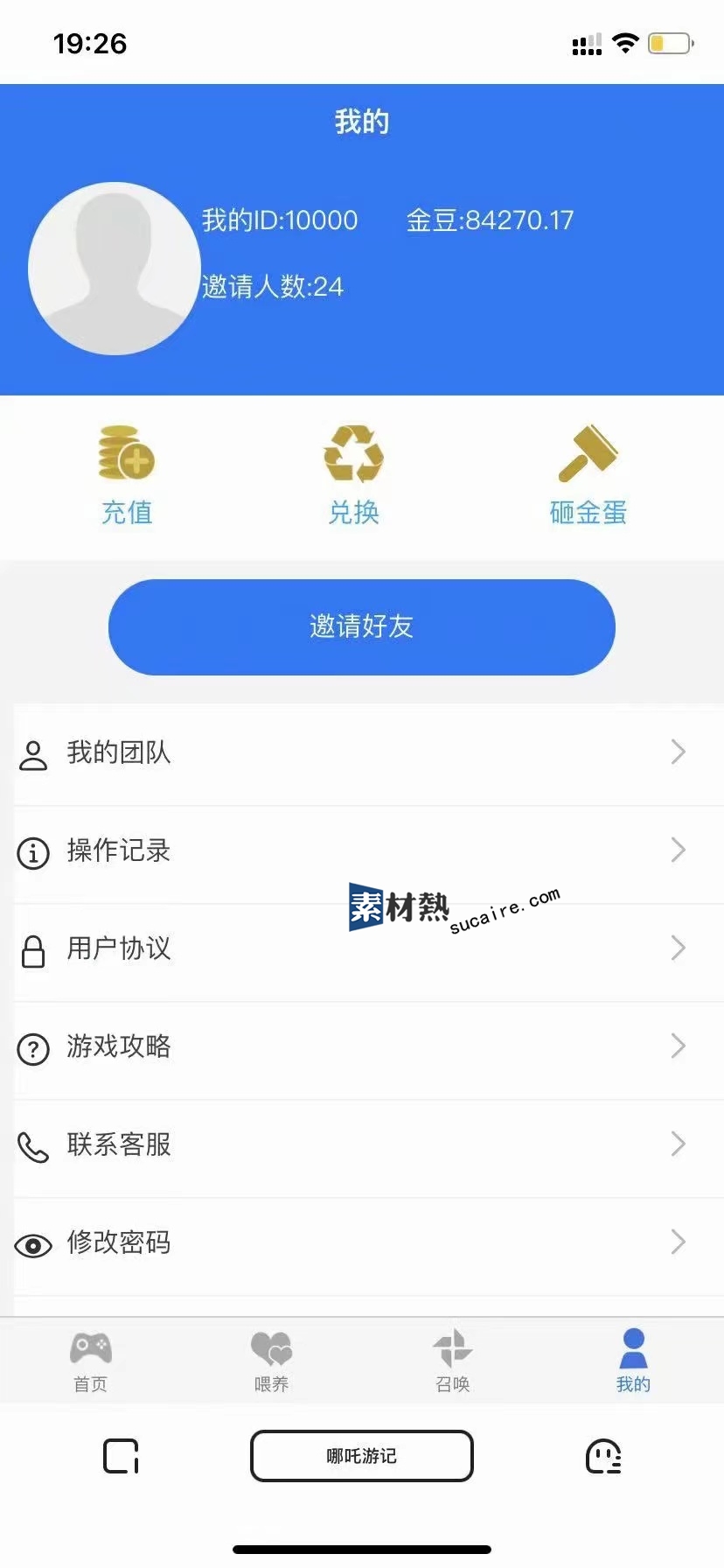Image resolution: width=724 pixels, height=1568 pixels.
Task: Select the 我的 profile tab
Action: (633, 1361)
